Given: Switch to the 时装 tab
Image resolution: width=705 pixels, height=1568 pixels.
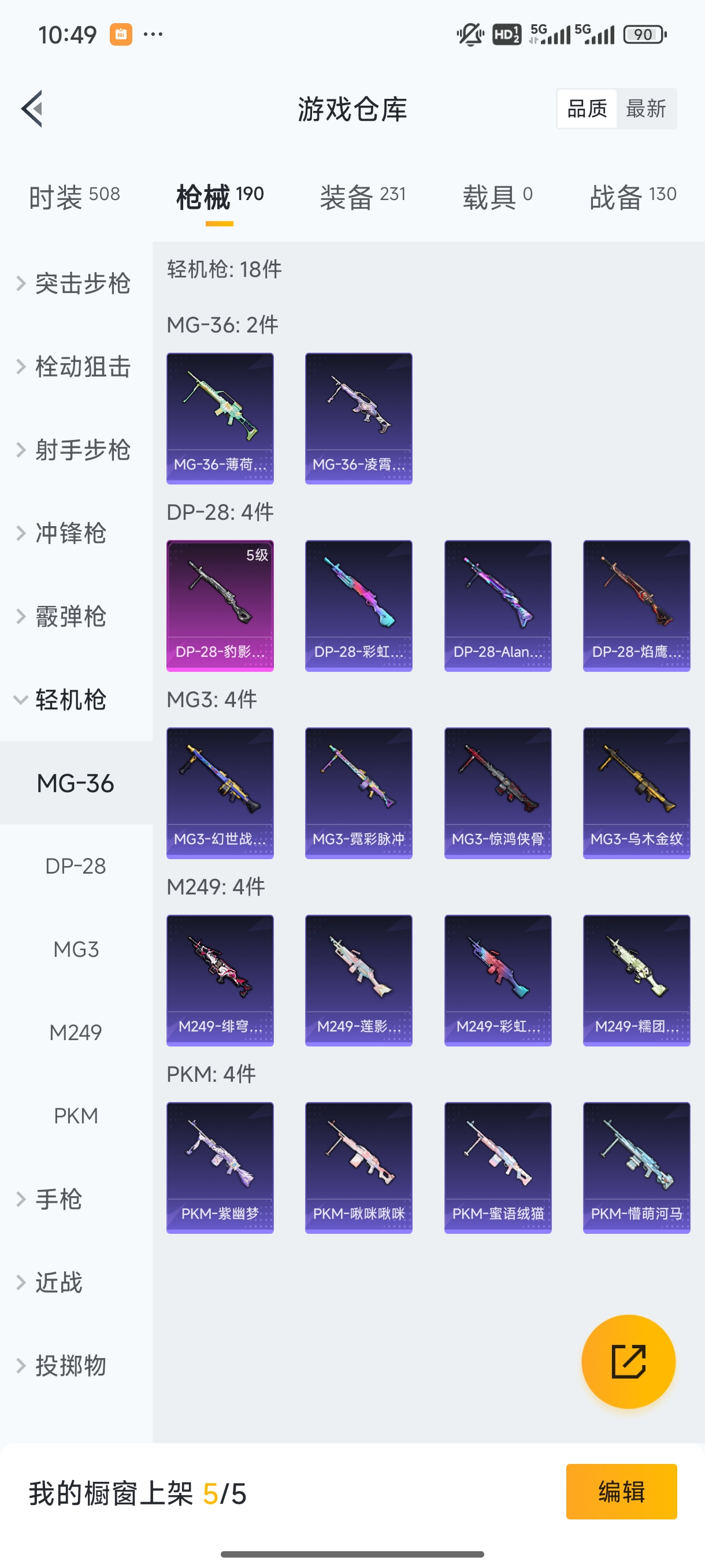Looking at the screenshot, I should click(74, 197).
